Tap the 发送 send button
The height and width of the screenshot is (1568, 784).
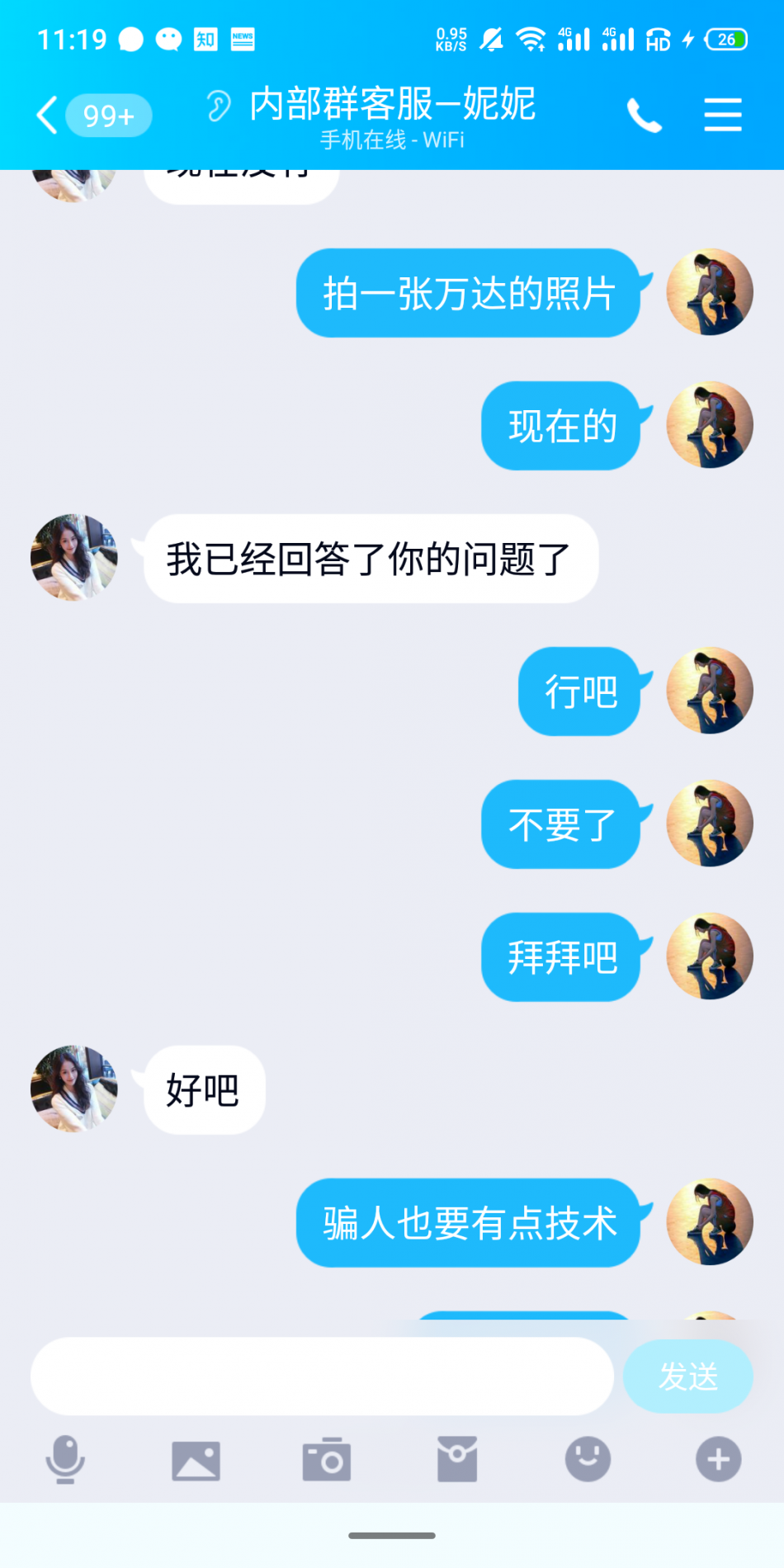[687, 1376]
